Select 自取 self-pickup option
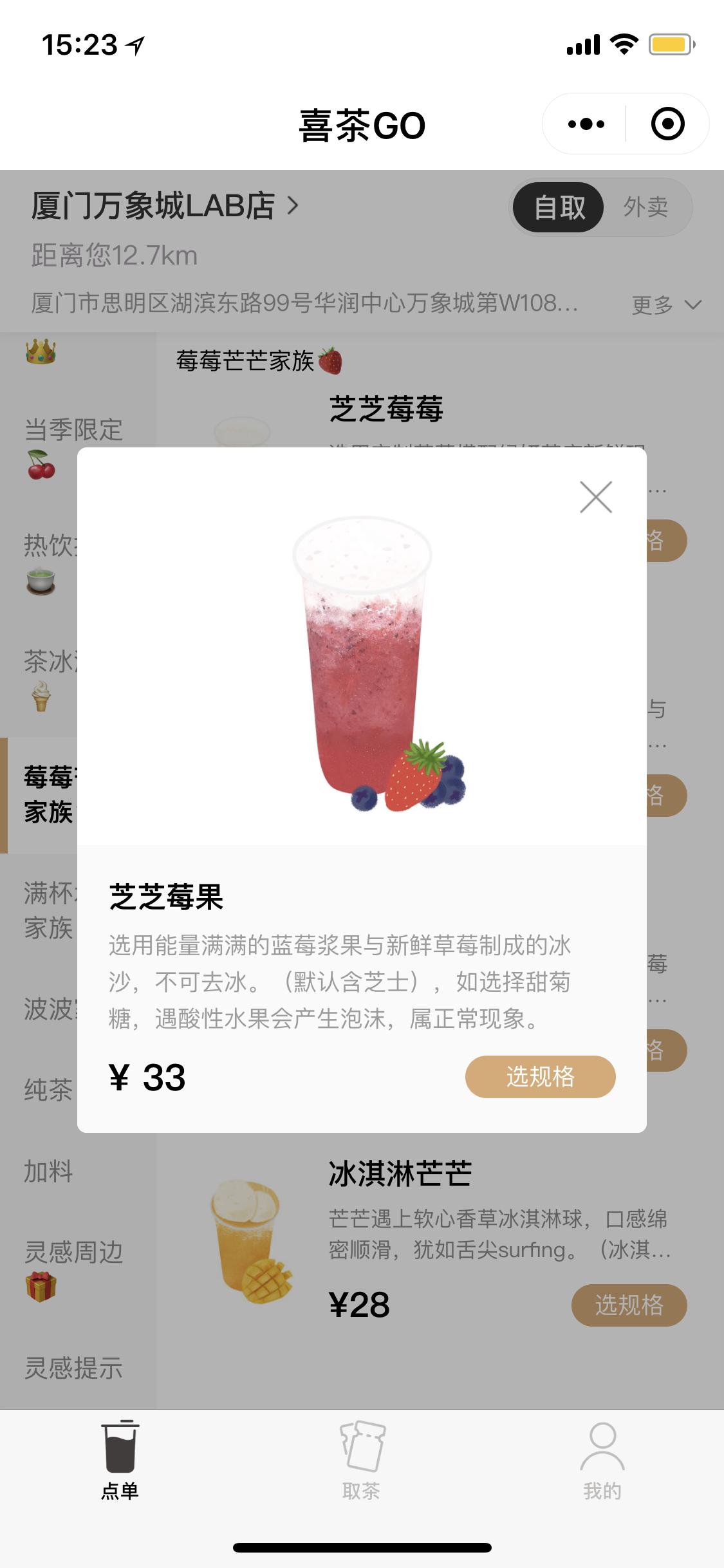This screenshot has height=1568, width=724. (x=558, y=207)
